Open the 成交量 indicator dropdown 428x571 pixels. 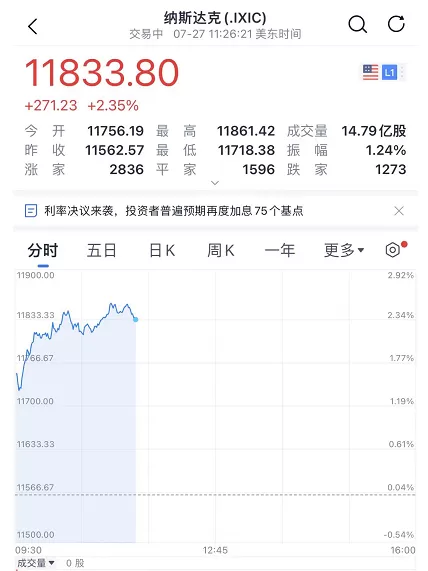click(x=36, y=563)
